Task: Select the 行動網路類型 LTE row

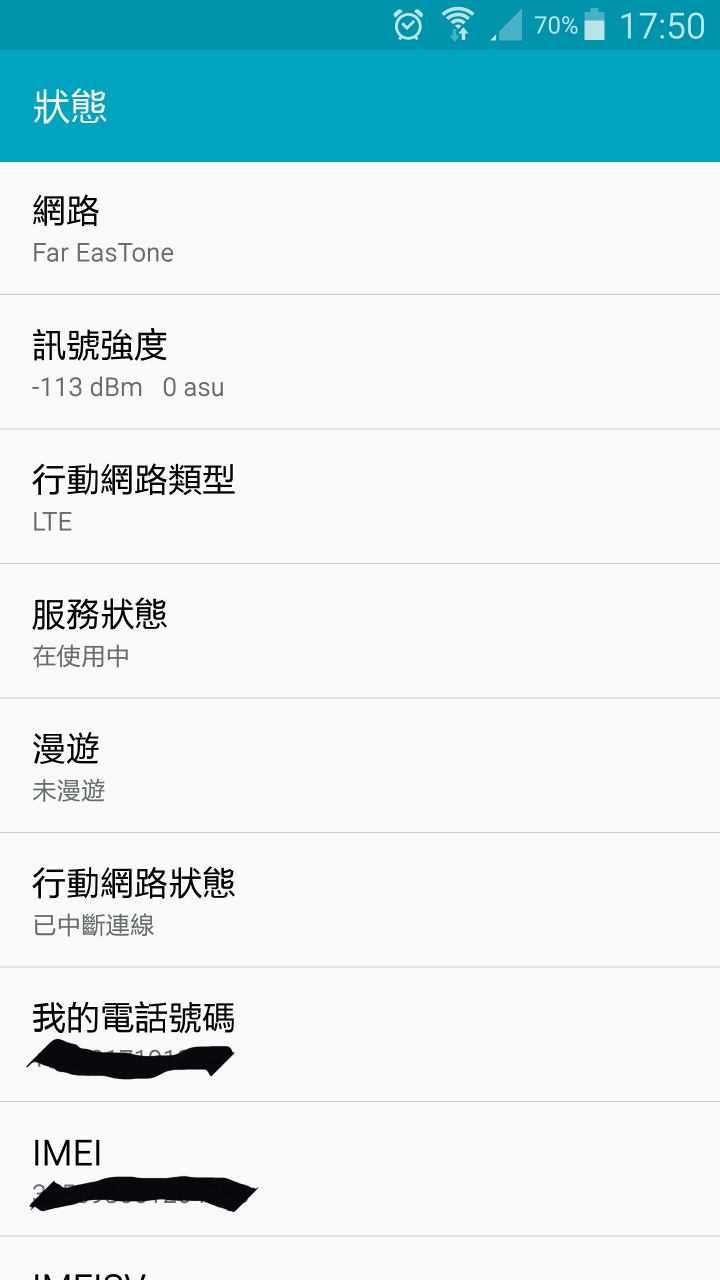Action: [x=360, y=497]
